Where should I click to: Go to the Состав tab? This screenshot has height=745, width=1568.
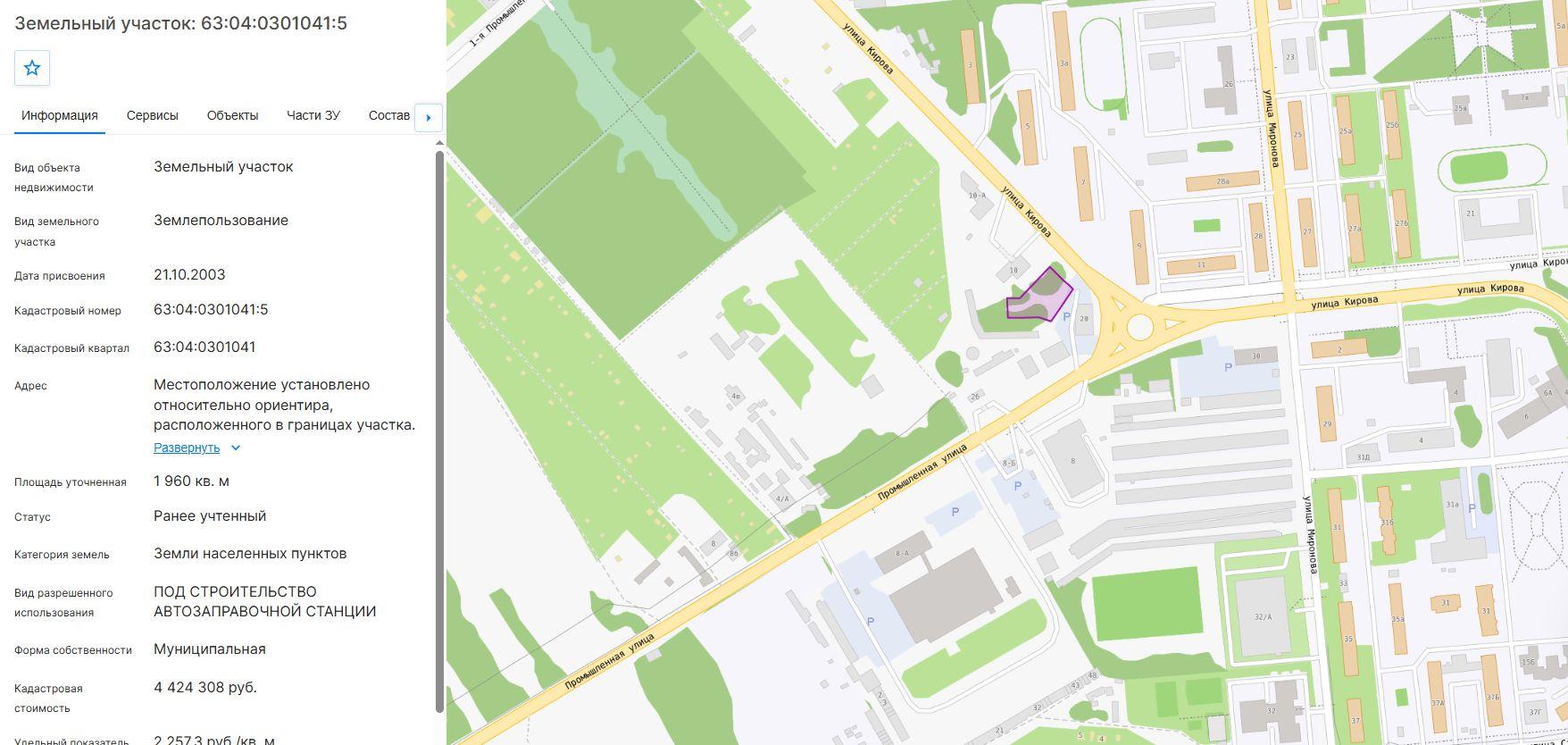coord(389,115)
